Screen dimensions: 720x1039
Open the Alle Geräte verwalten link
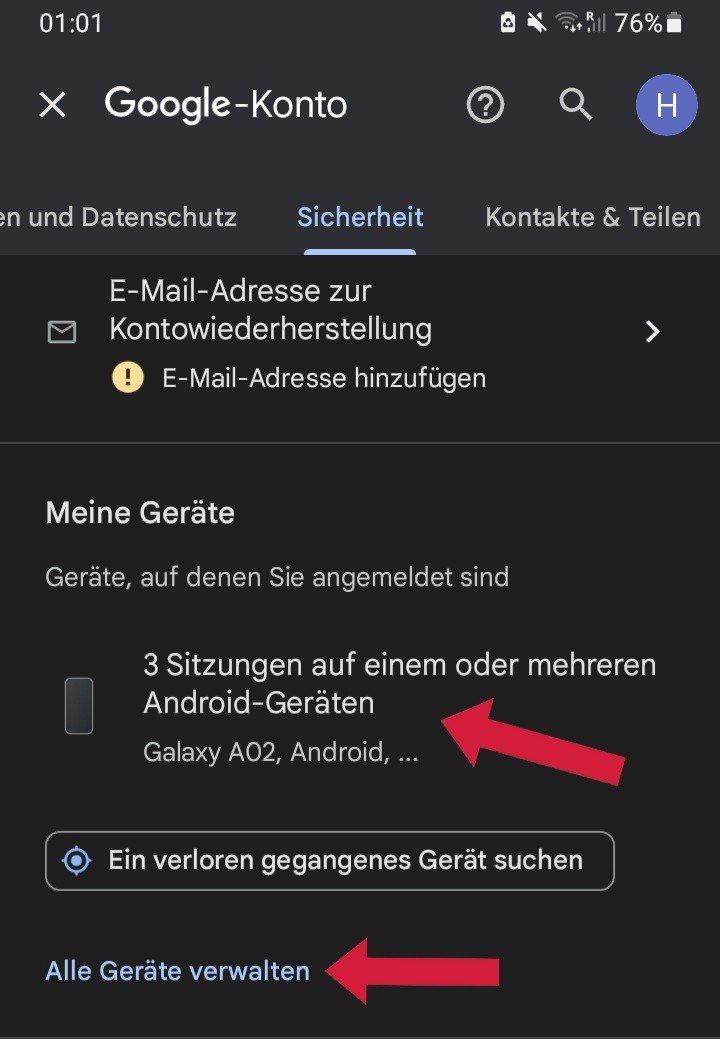[178, 970]
